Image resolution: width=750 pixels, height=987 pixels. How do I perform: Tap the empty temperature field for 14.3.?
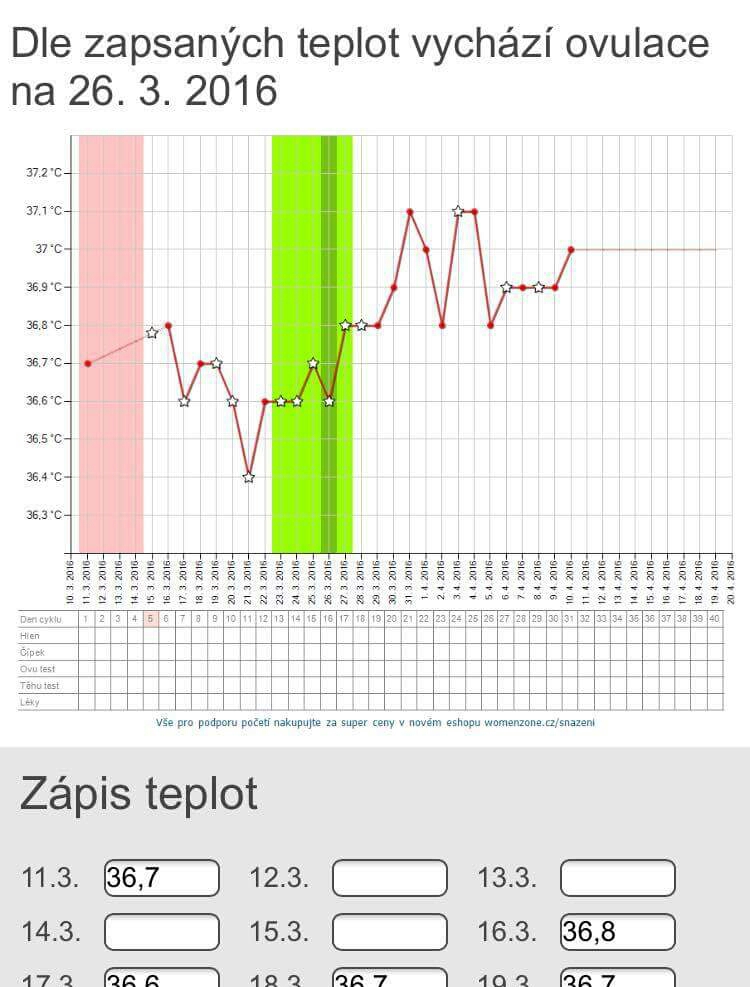(x=161, y=932)
